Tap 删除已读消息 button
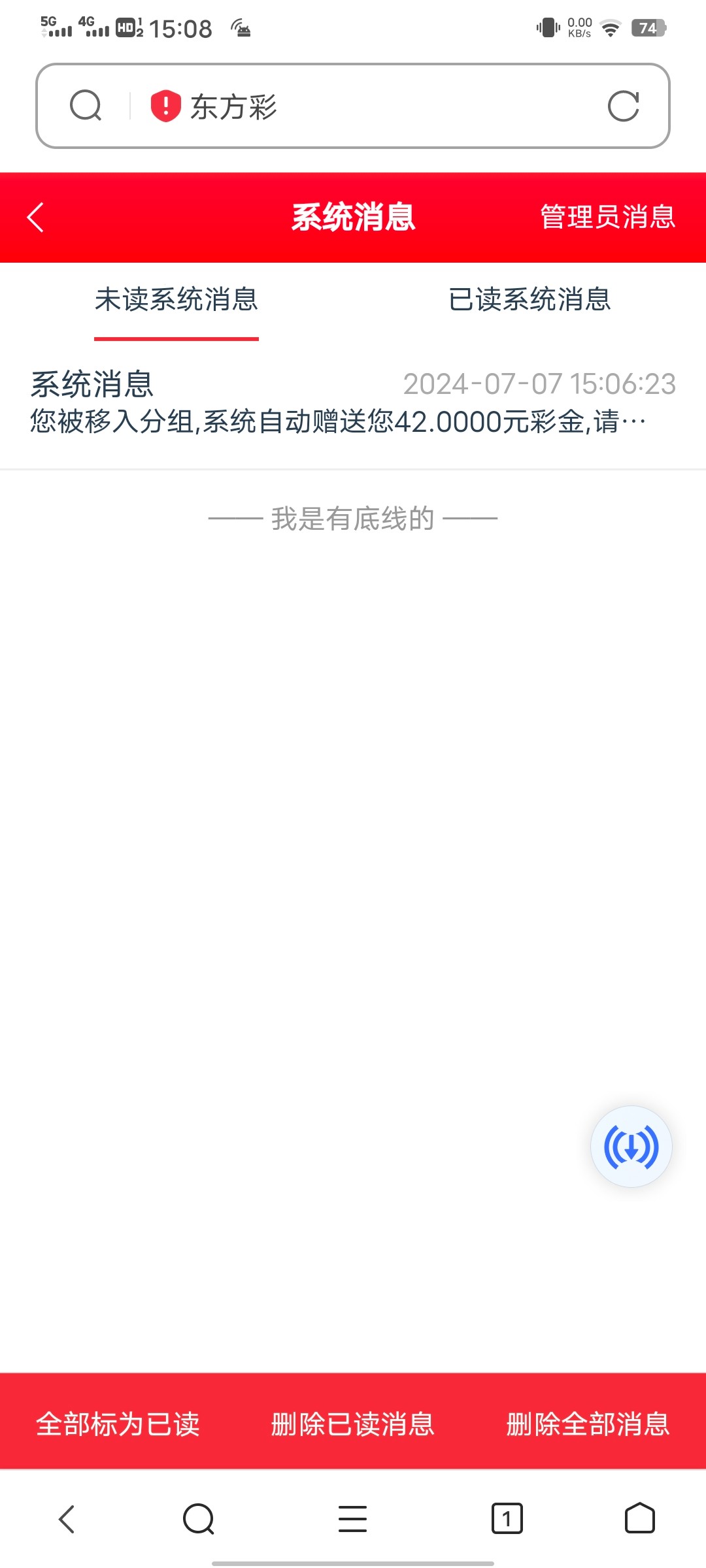Viewport: 706px width, 1568px height. pos(353,1424)
